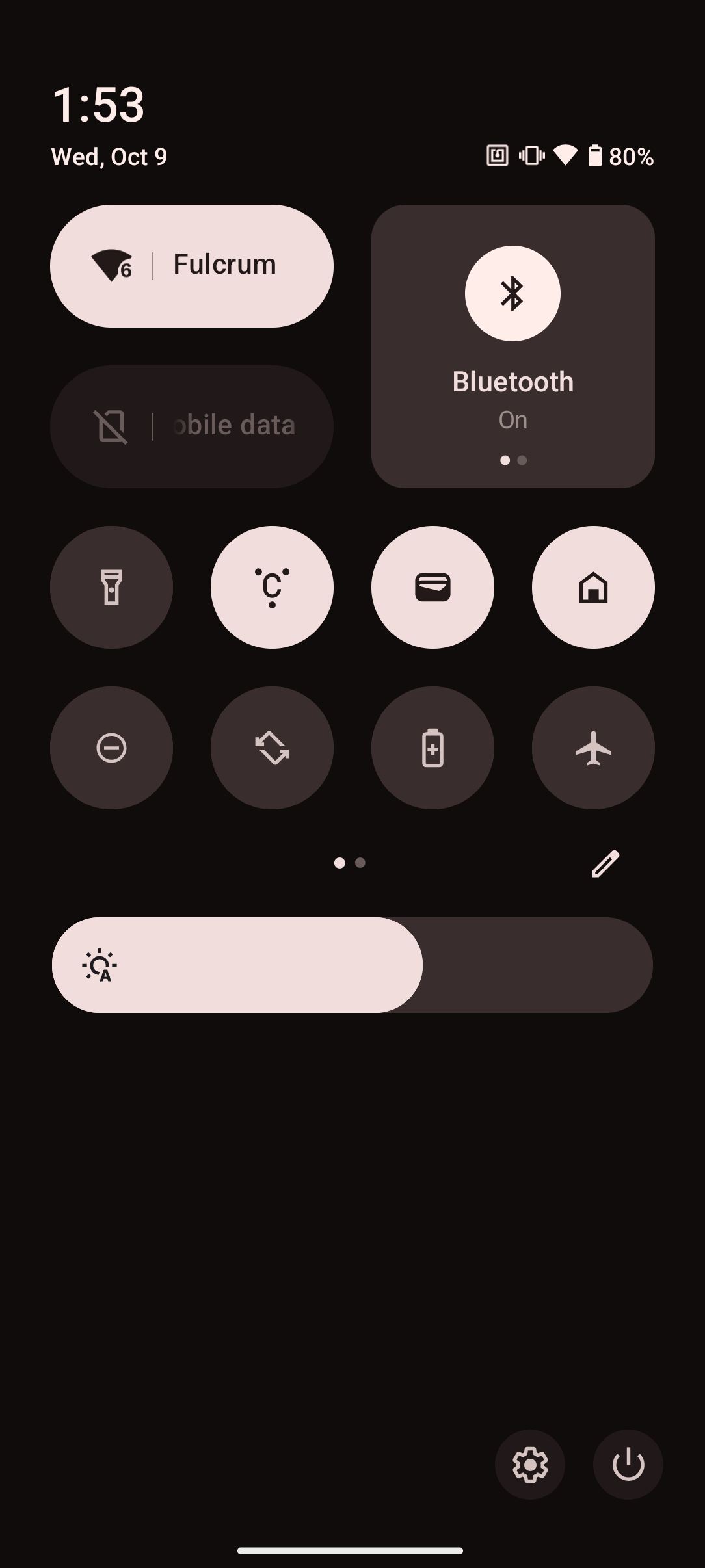Switch to second quick settings page
The height and width of the screenshot is (1568, 705).
coord(360,863)
